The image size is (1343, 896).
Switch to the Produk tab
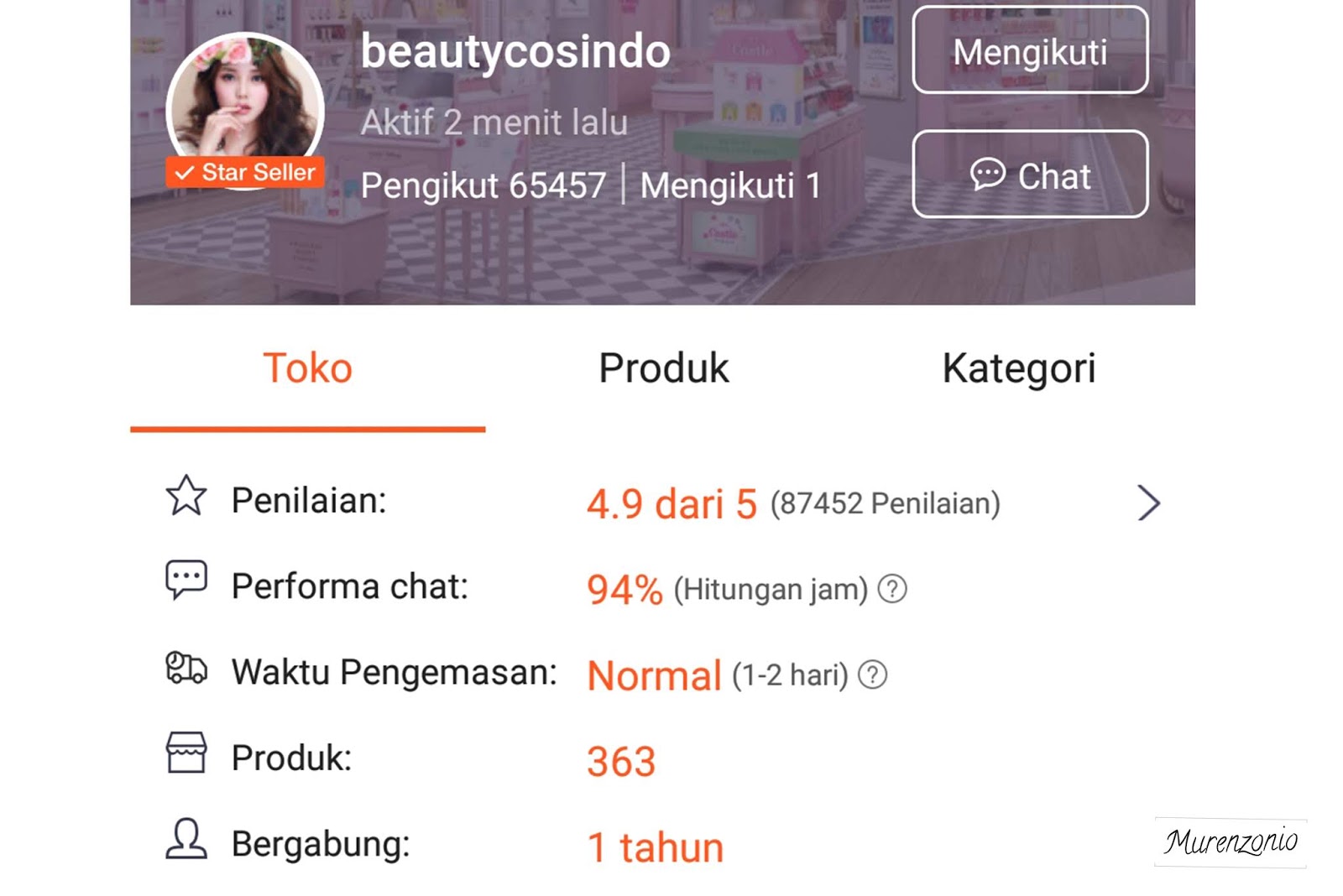[663, 368]
